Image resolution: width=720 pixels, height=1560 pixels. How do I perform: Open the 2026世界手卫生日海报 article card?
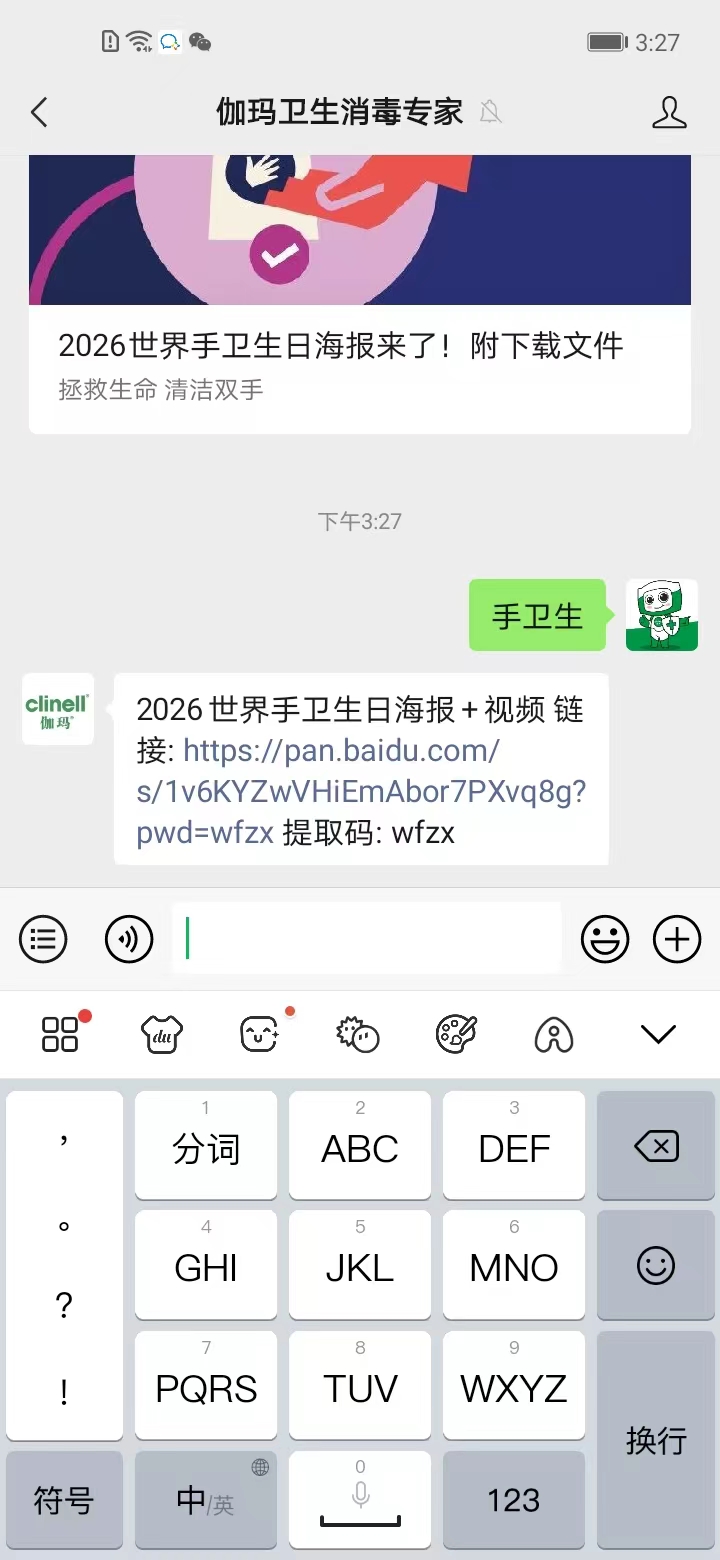(360, 345)
